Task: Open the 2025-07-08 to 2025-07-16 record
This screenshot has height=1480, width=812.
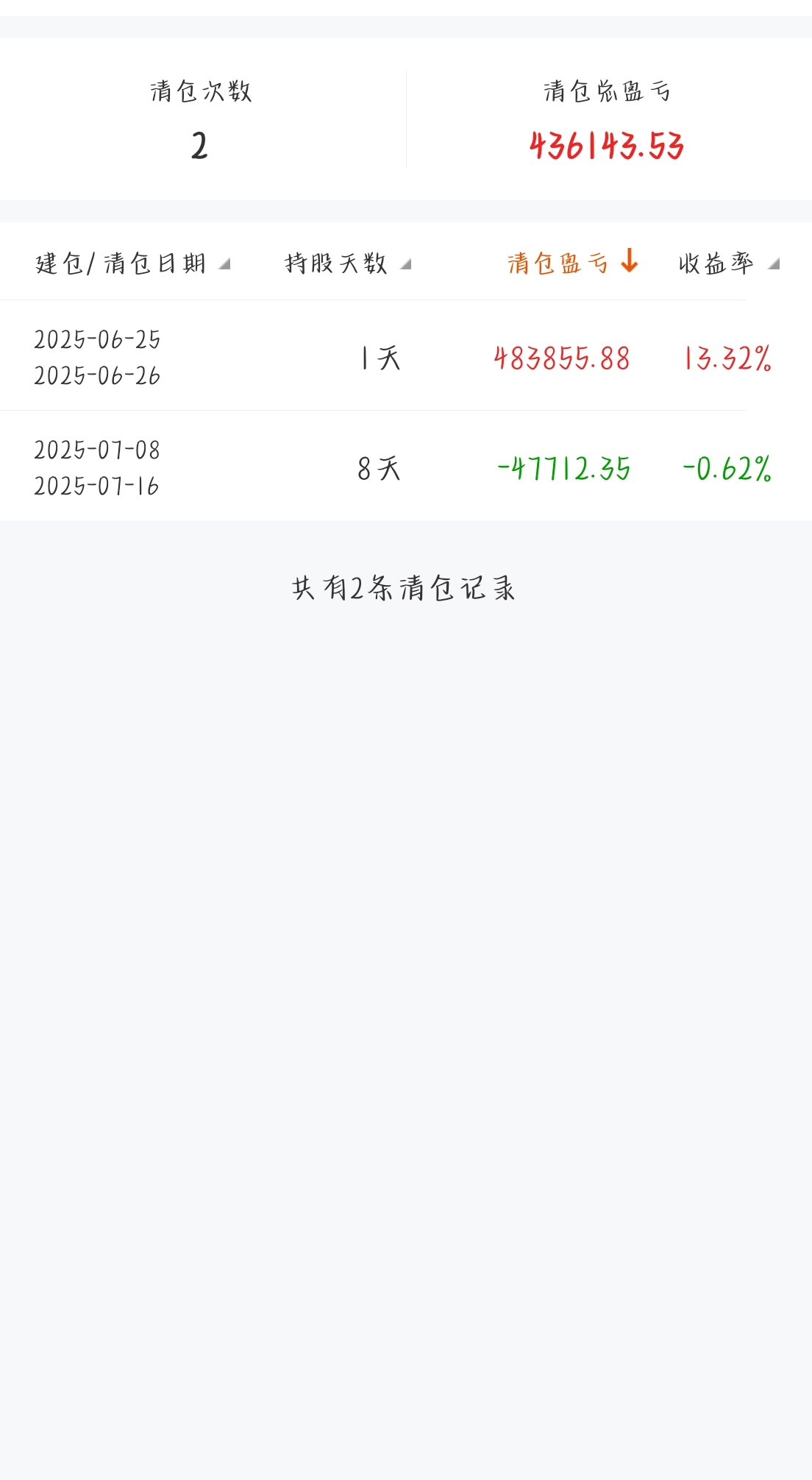Action: 406,467
